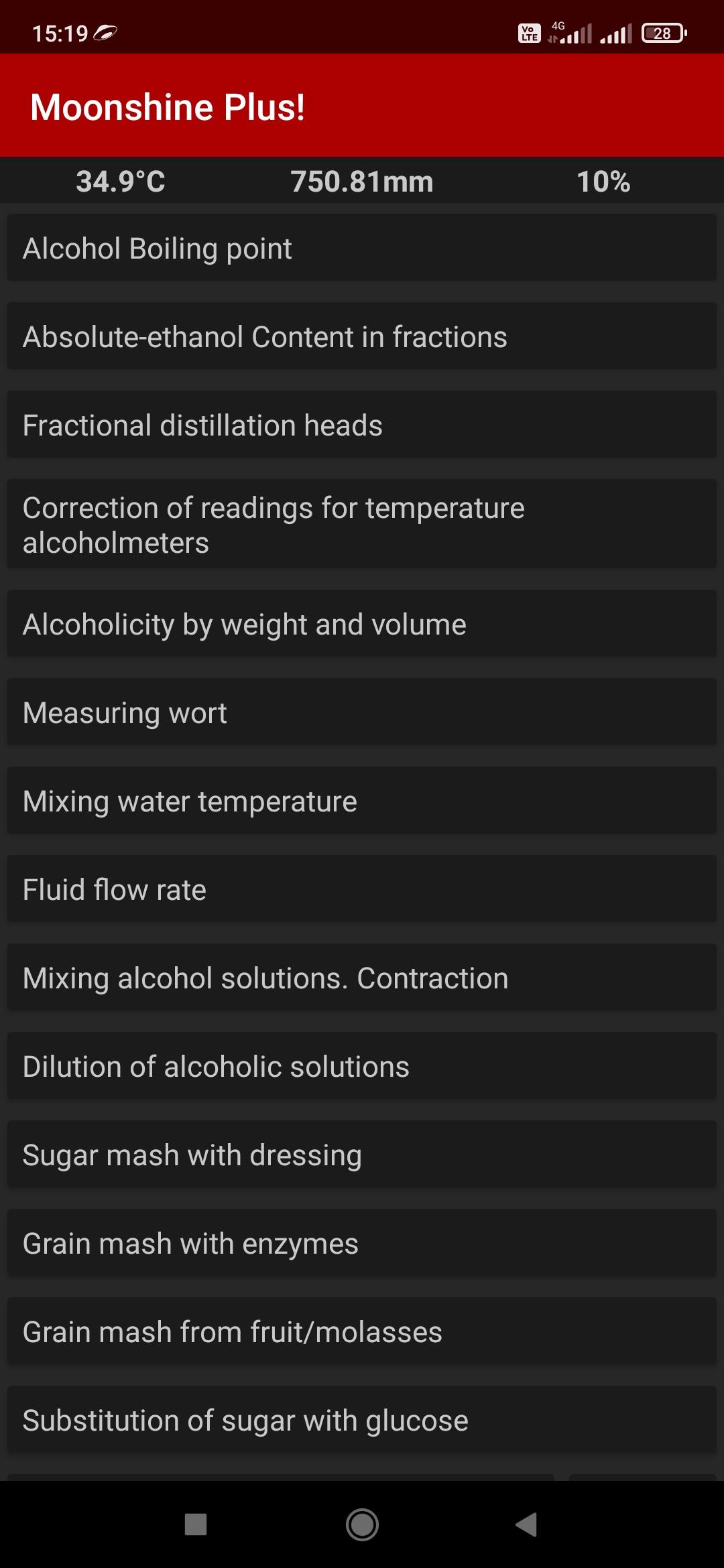Open Correction of readings for temperature alcoholmeters
This screenshot has height=1568, width=724.
[362, 525]
